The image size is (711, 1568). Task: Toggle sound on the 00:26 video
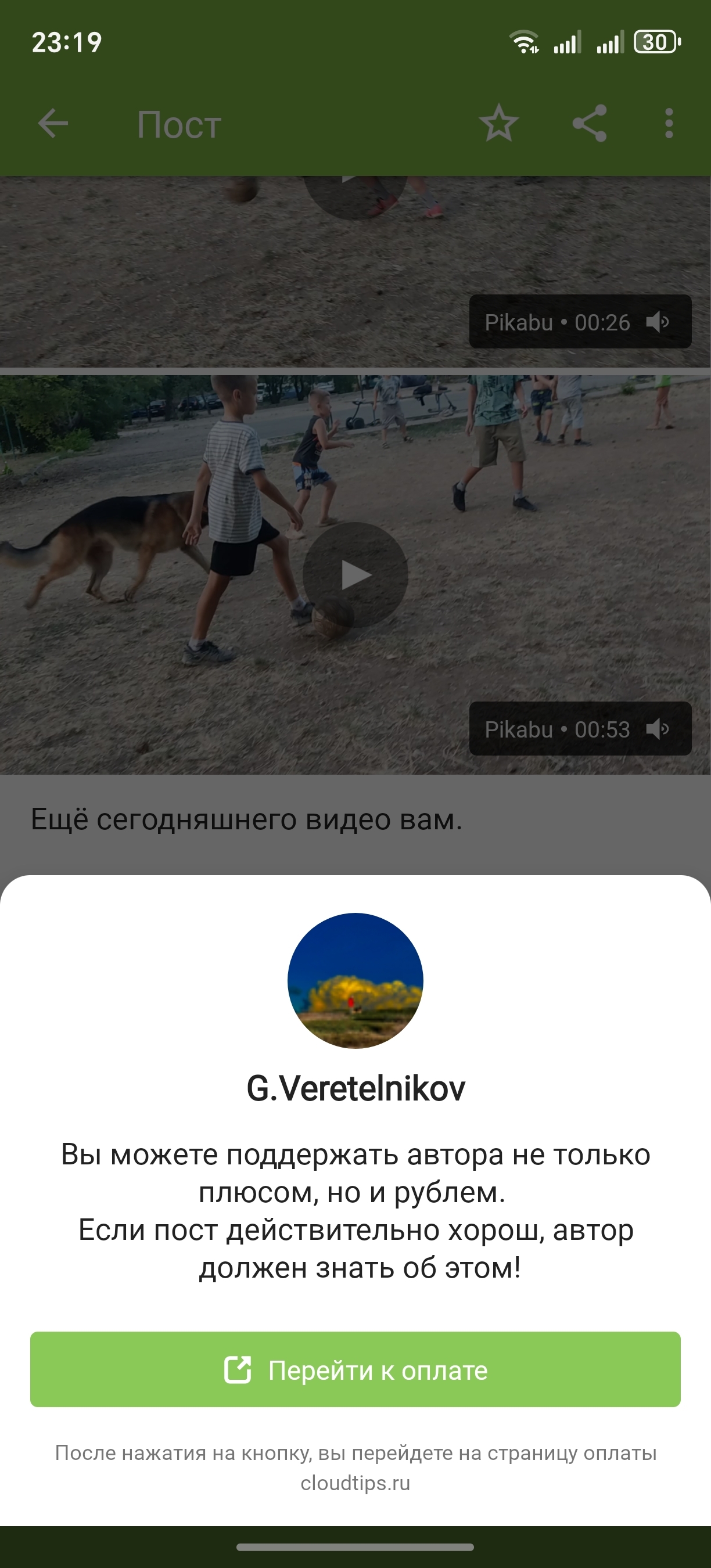[658, 321]
